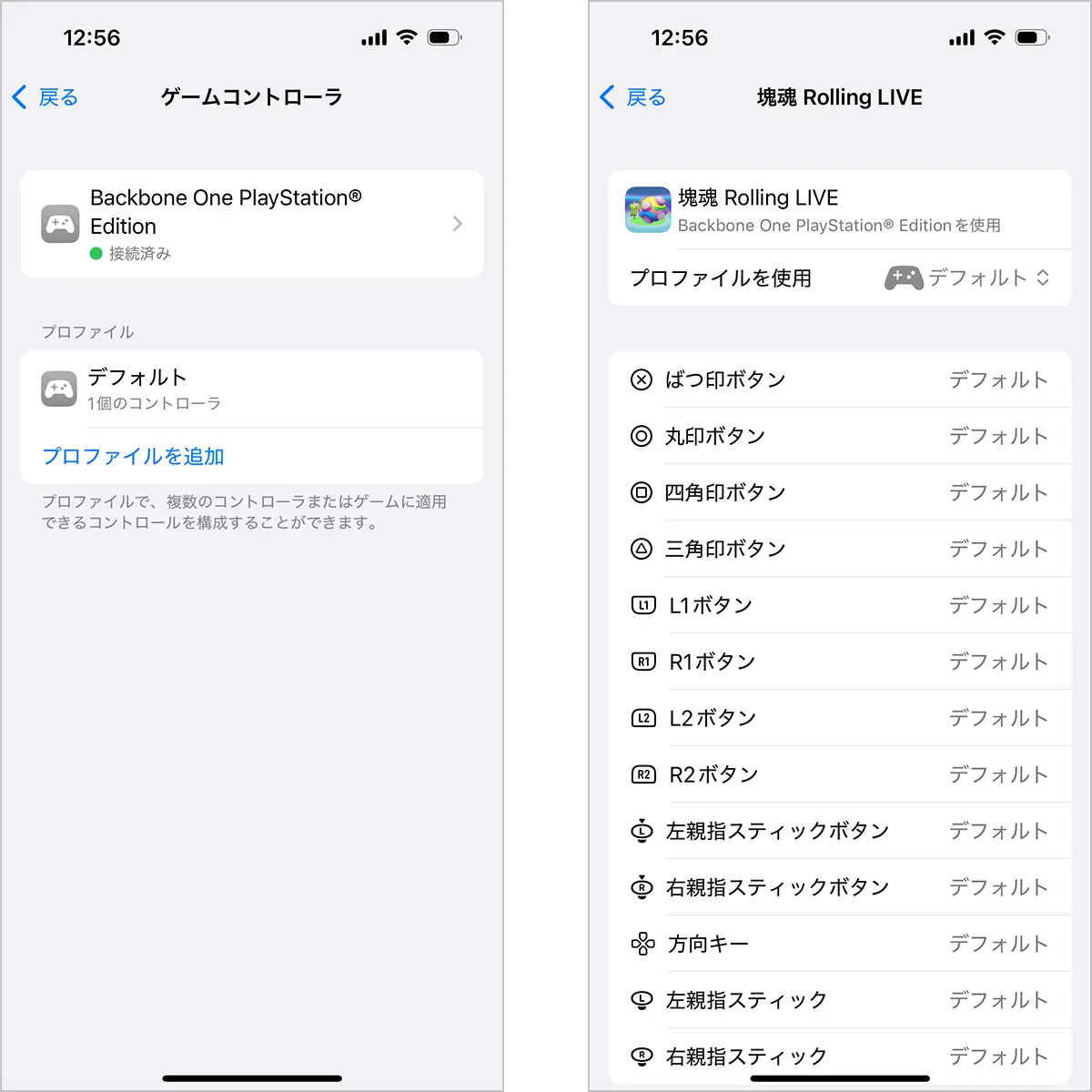Go back from the ゲームコントローラ screen

tap(45, 97)
